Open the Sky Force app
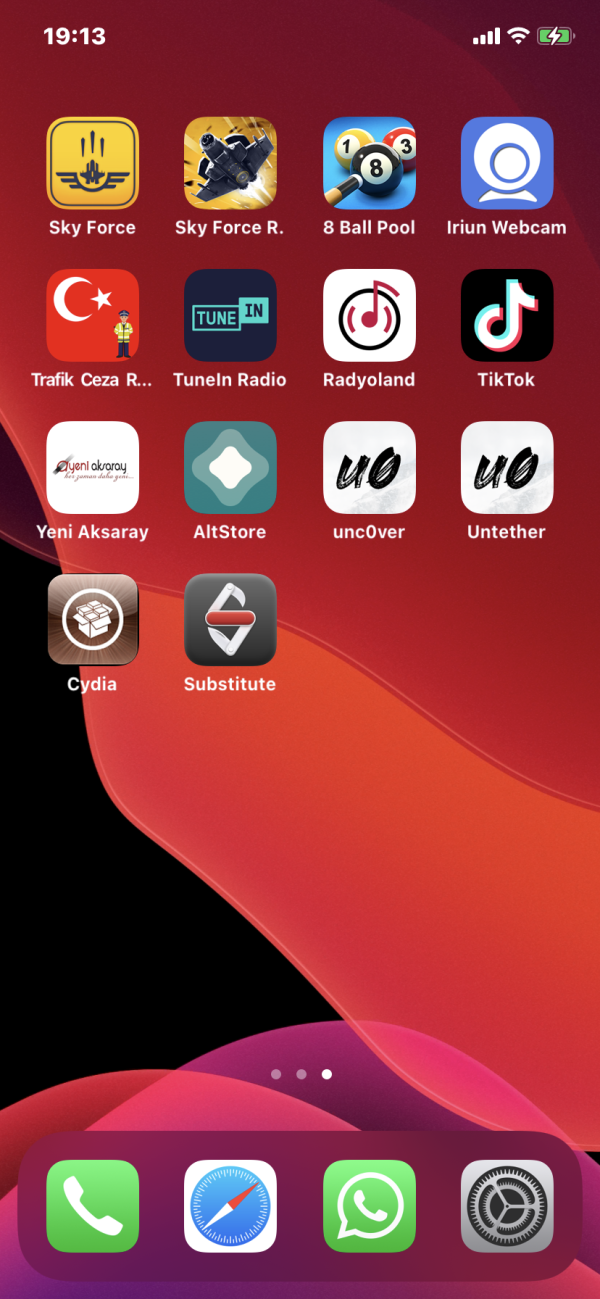The height and width of the screenshot is (1299, 600). [92, 163]
